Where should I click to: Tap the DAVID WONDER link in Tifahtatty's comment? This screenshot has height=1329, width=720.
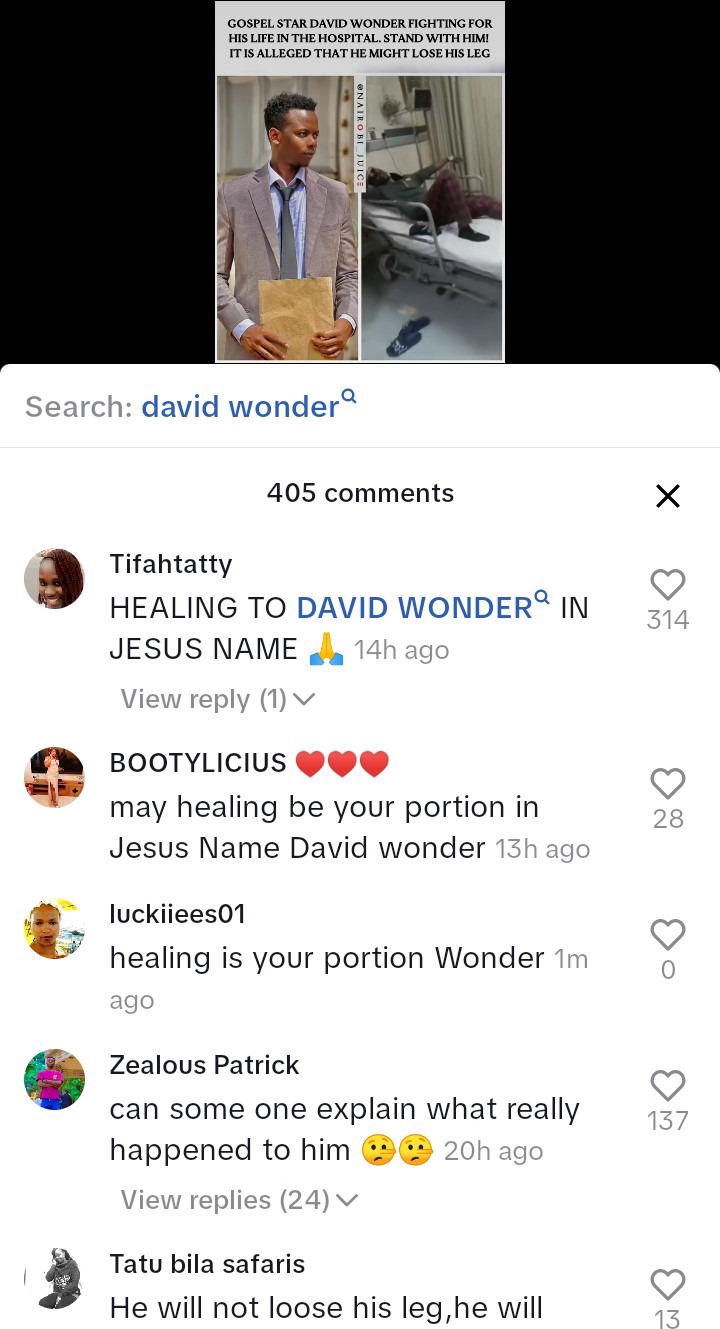click(x=415, y=608)
